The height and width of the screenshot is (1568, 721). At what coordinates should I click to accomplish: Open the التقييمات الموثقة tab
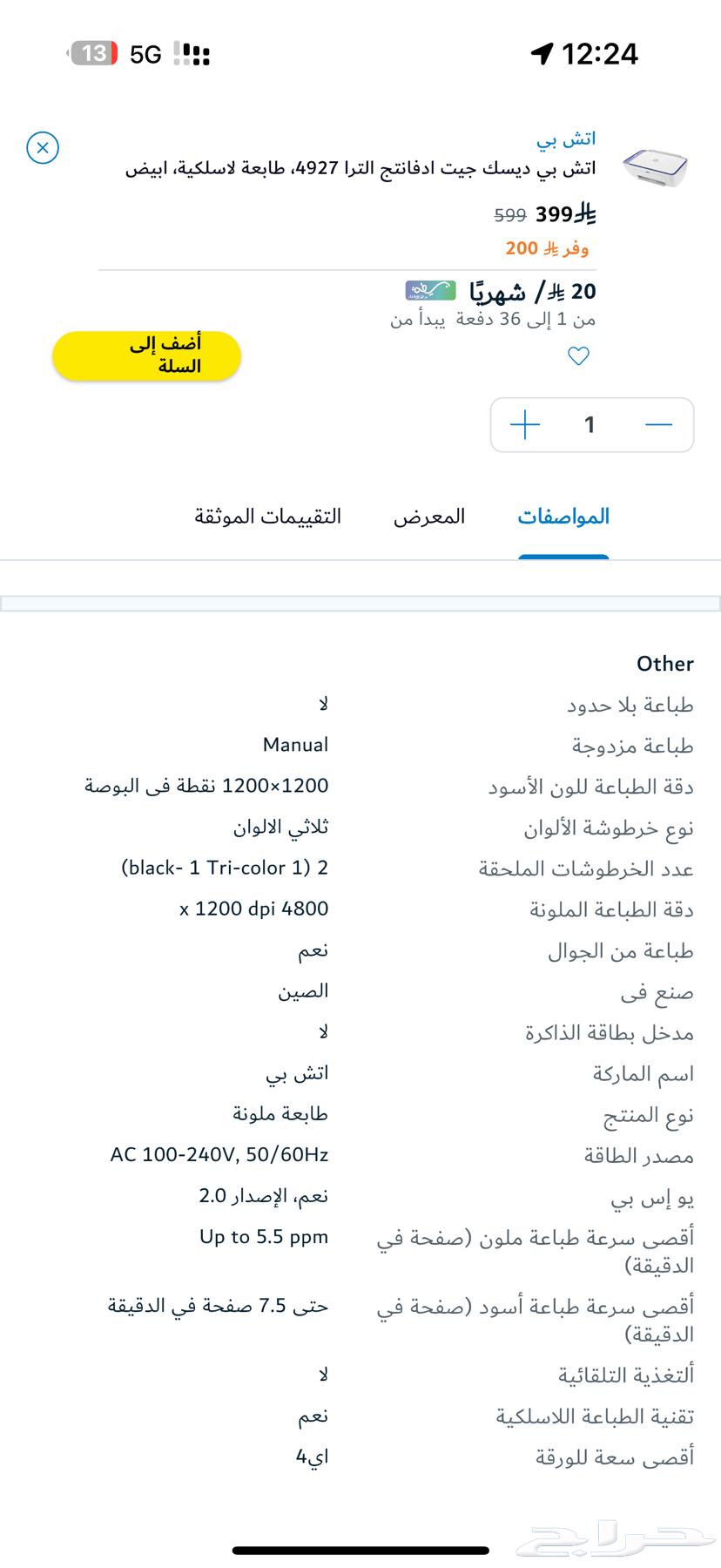point(267,517)
